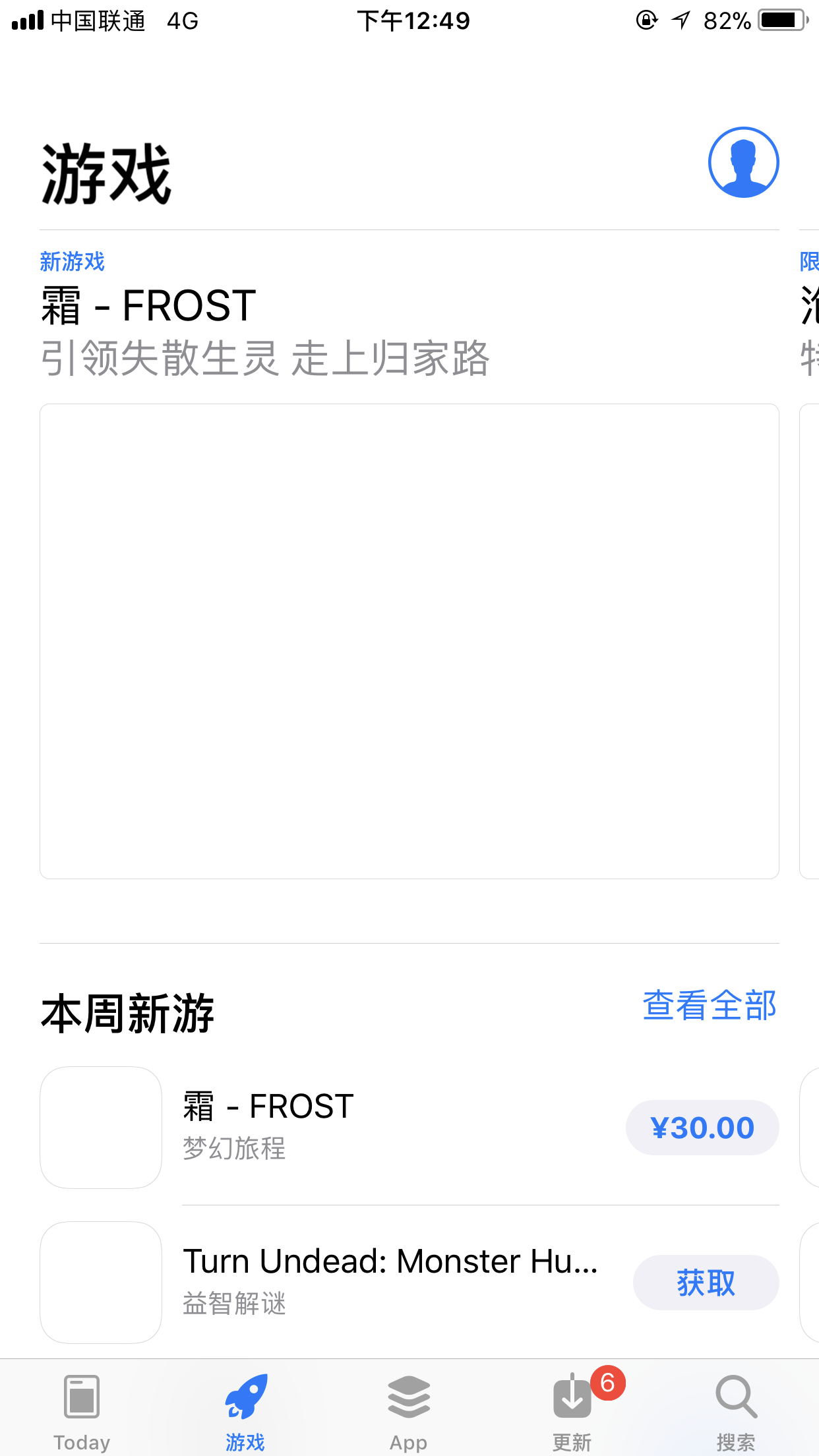Tap 查看全部 to see all new games

coord(710,1006)
